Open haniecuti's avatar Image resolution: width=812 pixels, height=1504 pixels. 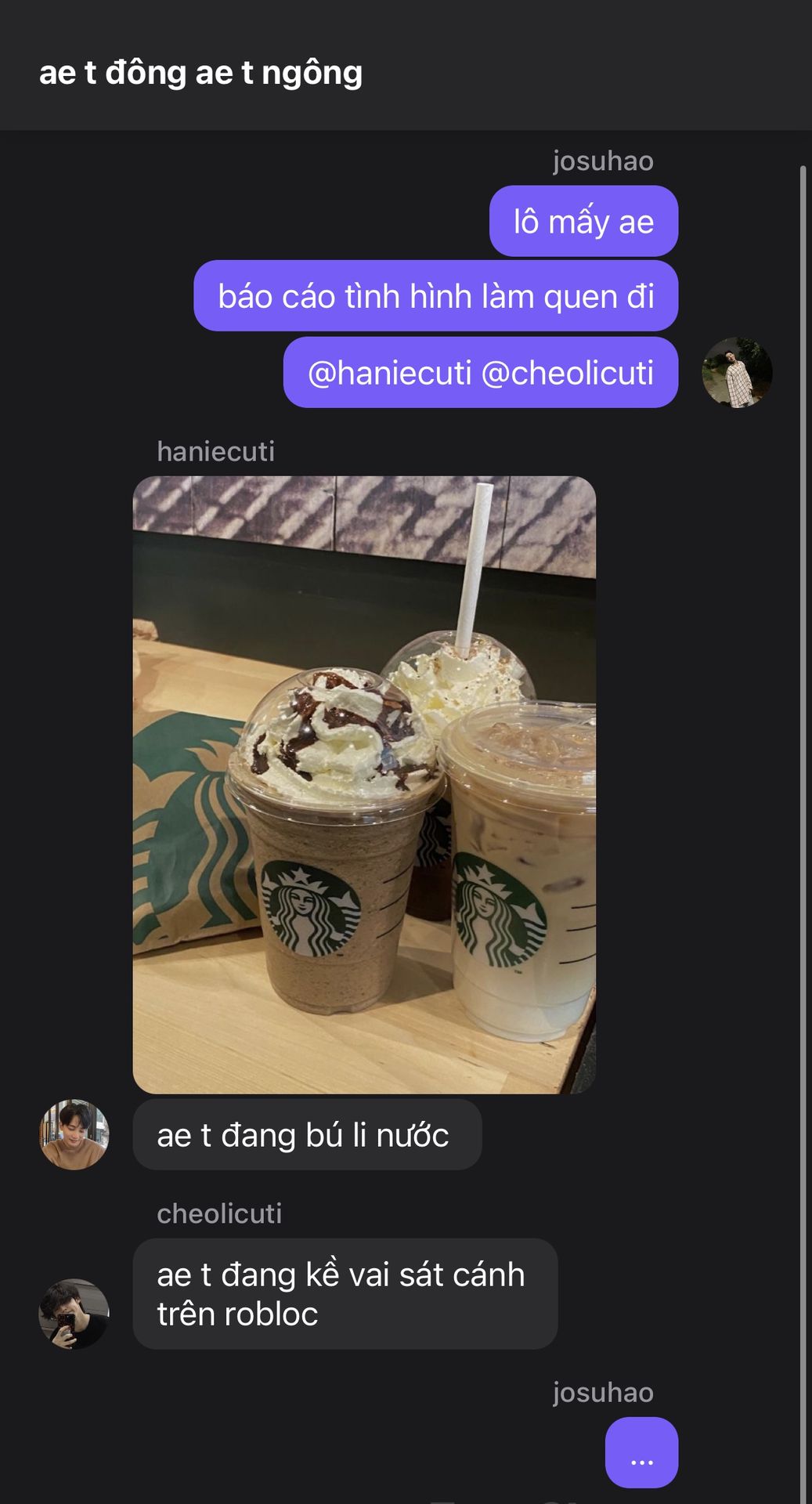[74, 1134]
